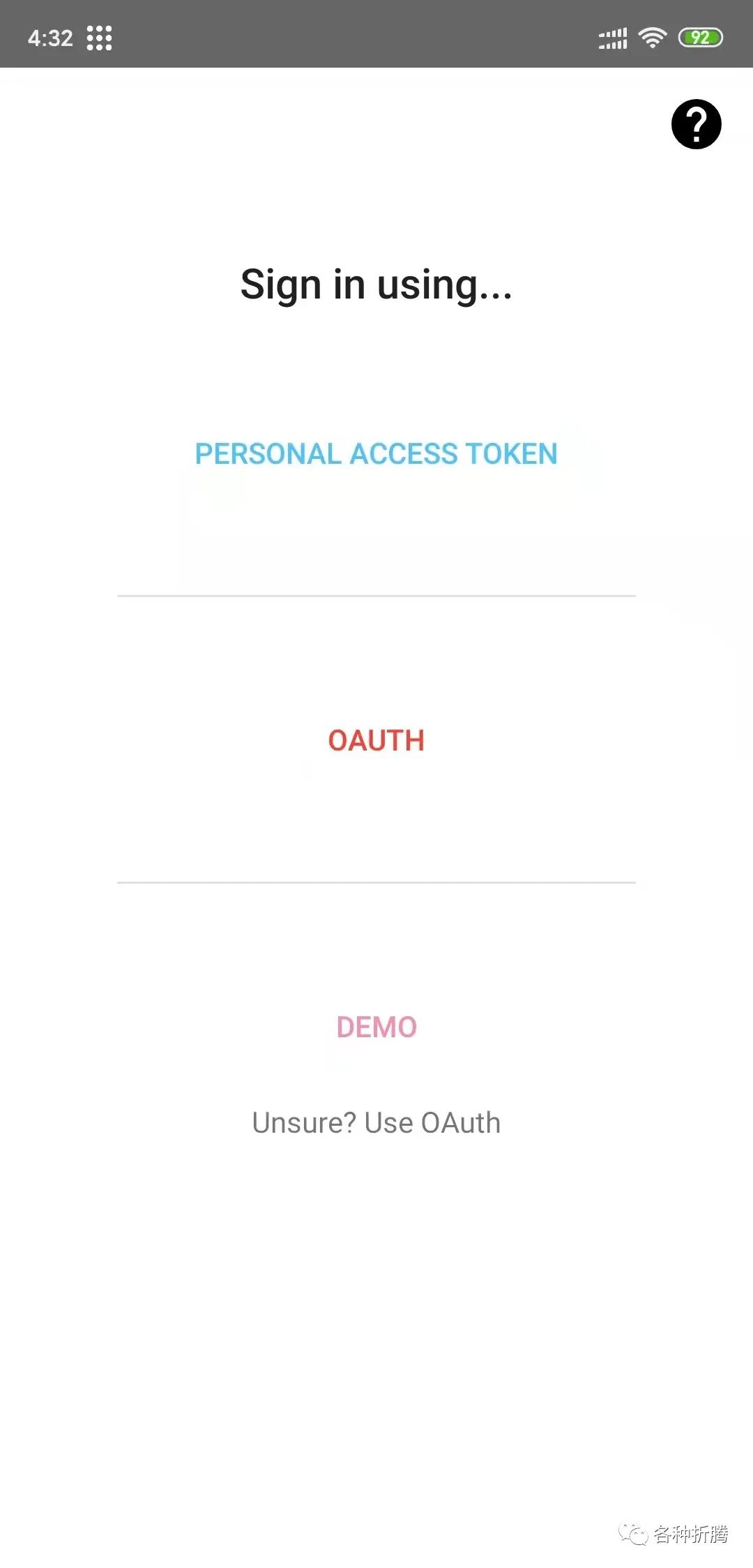Choose the OAuth sign-in option
This screenshot has width=753, height=1568.
pos(376,741)
